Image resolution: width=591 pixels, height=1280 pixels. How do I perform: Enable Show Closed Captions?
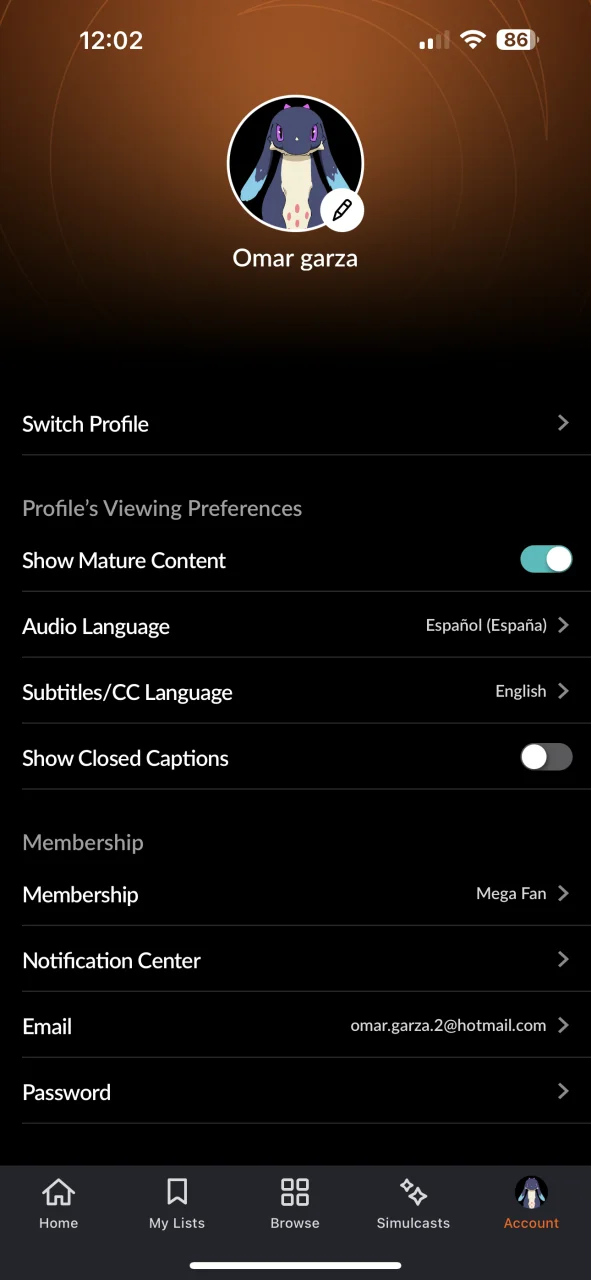click(x=546, y=757)
